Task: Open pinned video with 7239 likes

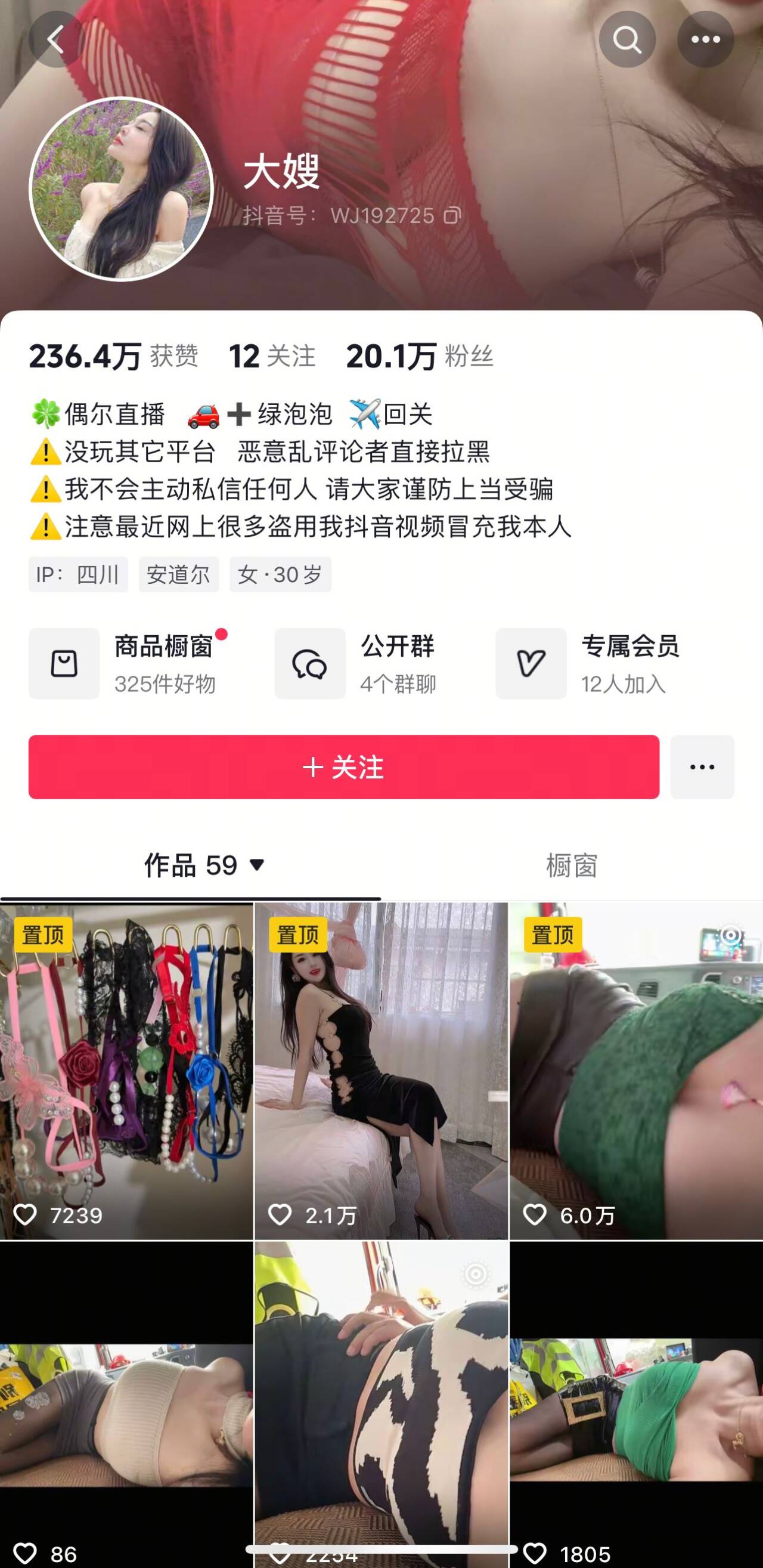Action: 126,1071
